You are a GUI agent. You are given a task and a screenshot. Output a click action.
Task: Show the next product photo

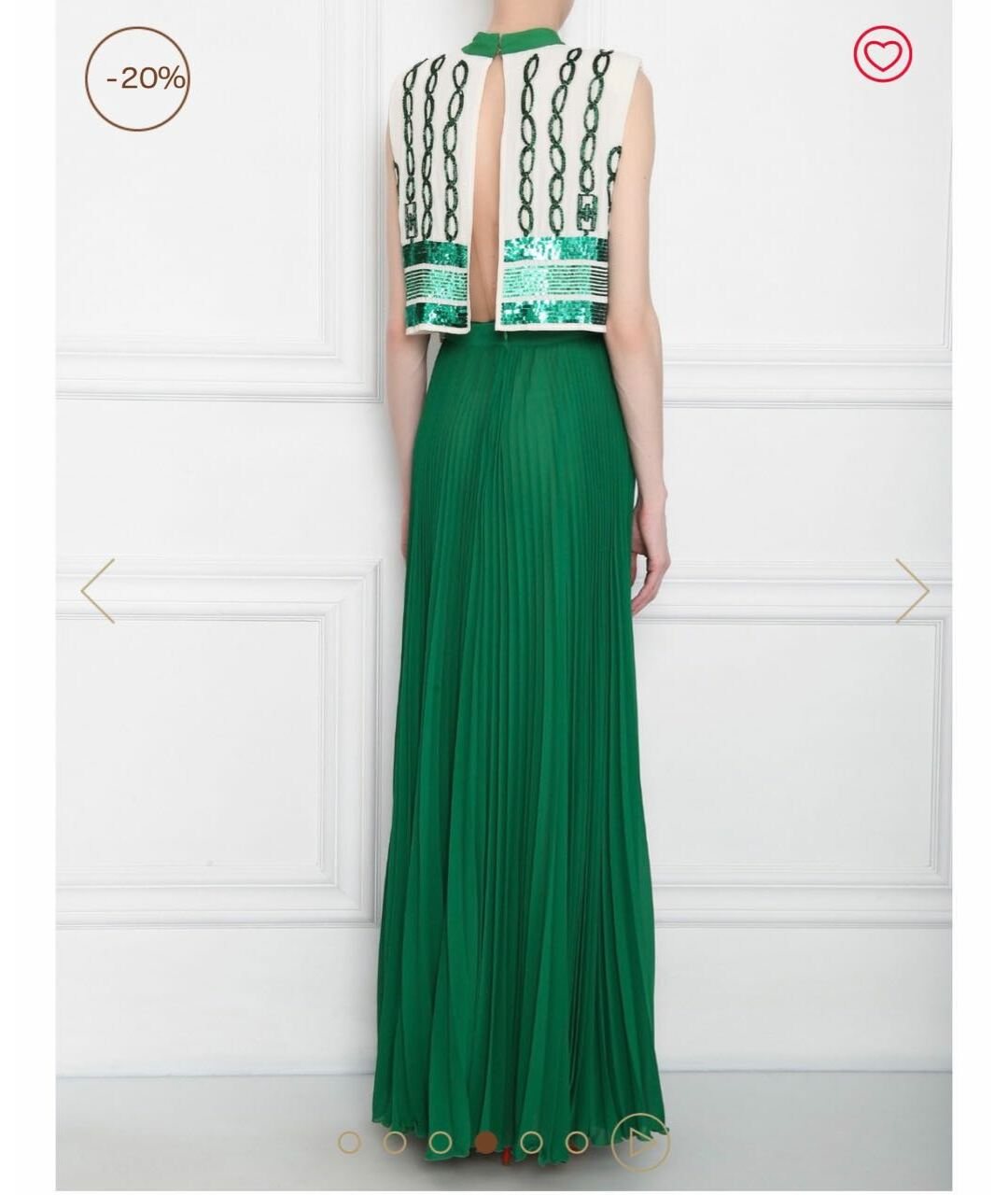pyautogui.click(x=911, y=590)
